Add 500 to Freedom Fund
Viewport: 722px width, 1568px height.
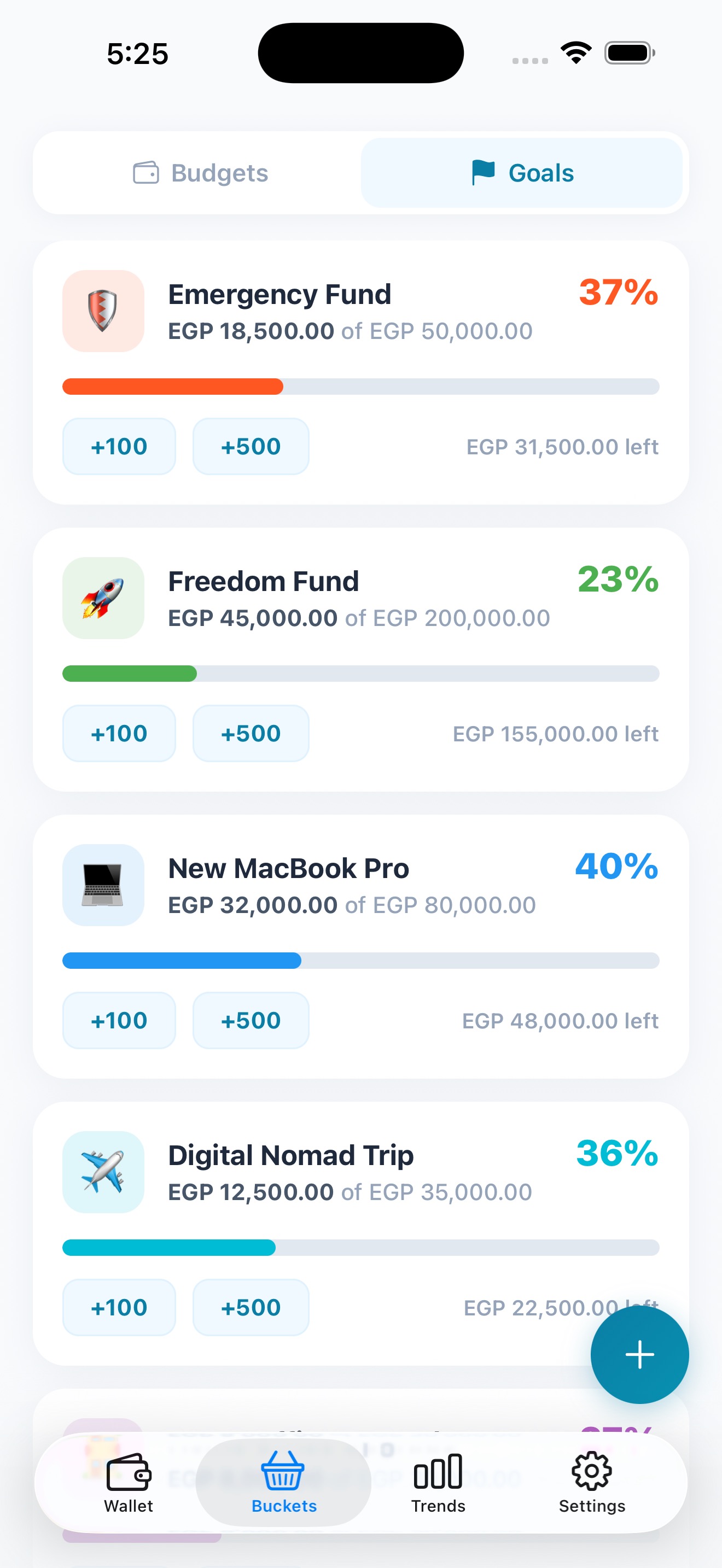click(250, 734)
